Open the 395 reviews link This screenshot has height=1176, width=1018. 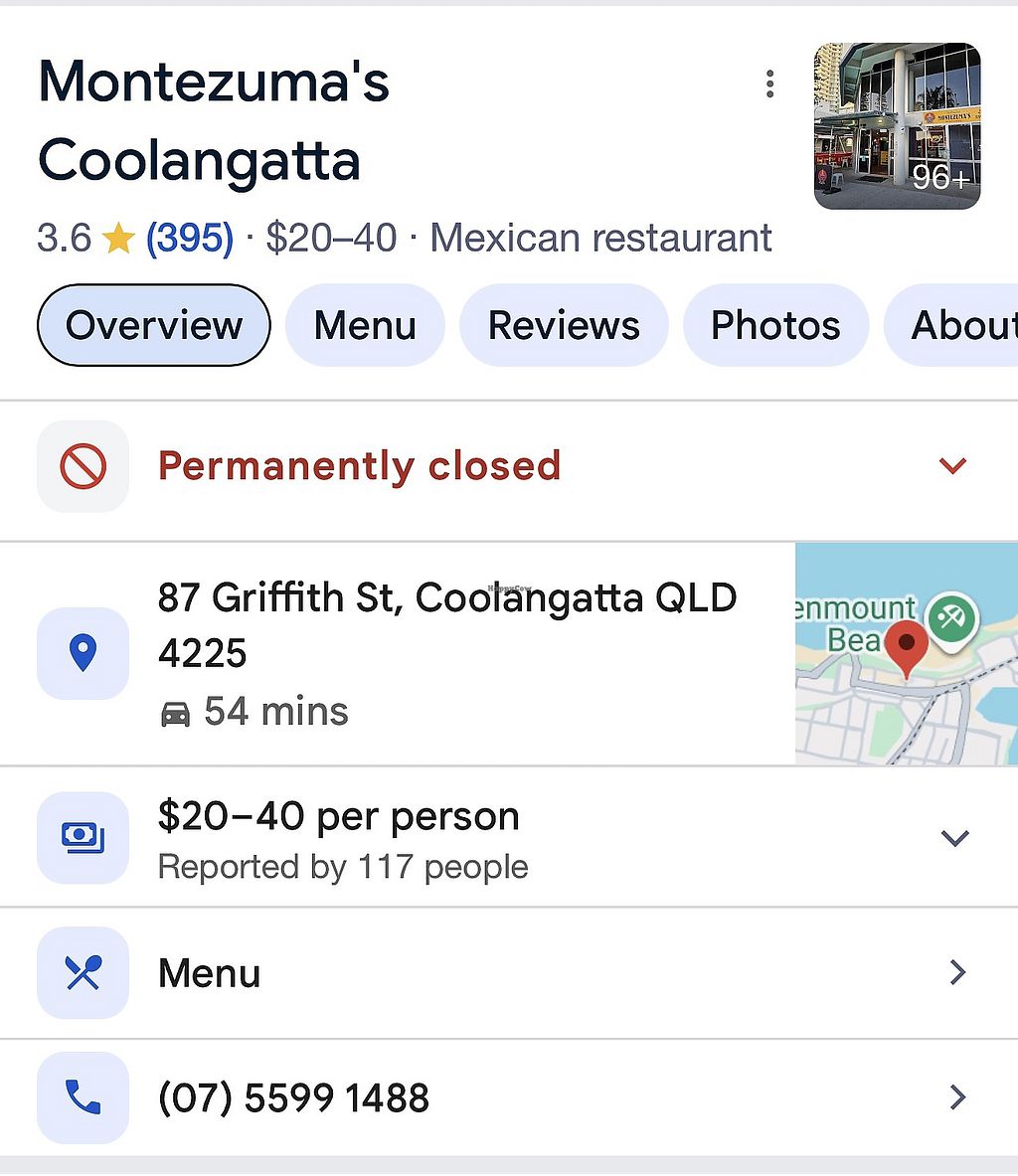click(x=189, y=239)
